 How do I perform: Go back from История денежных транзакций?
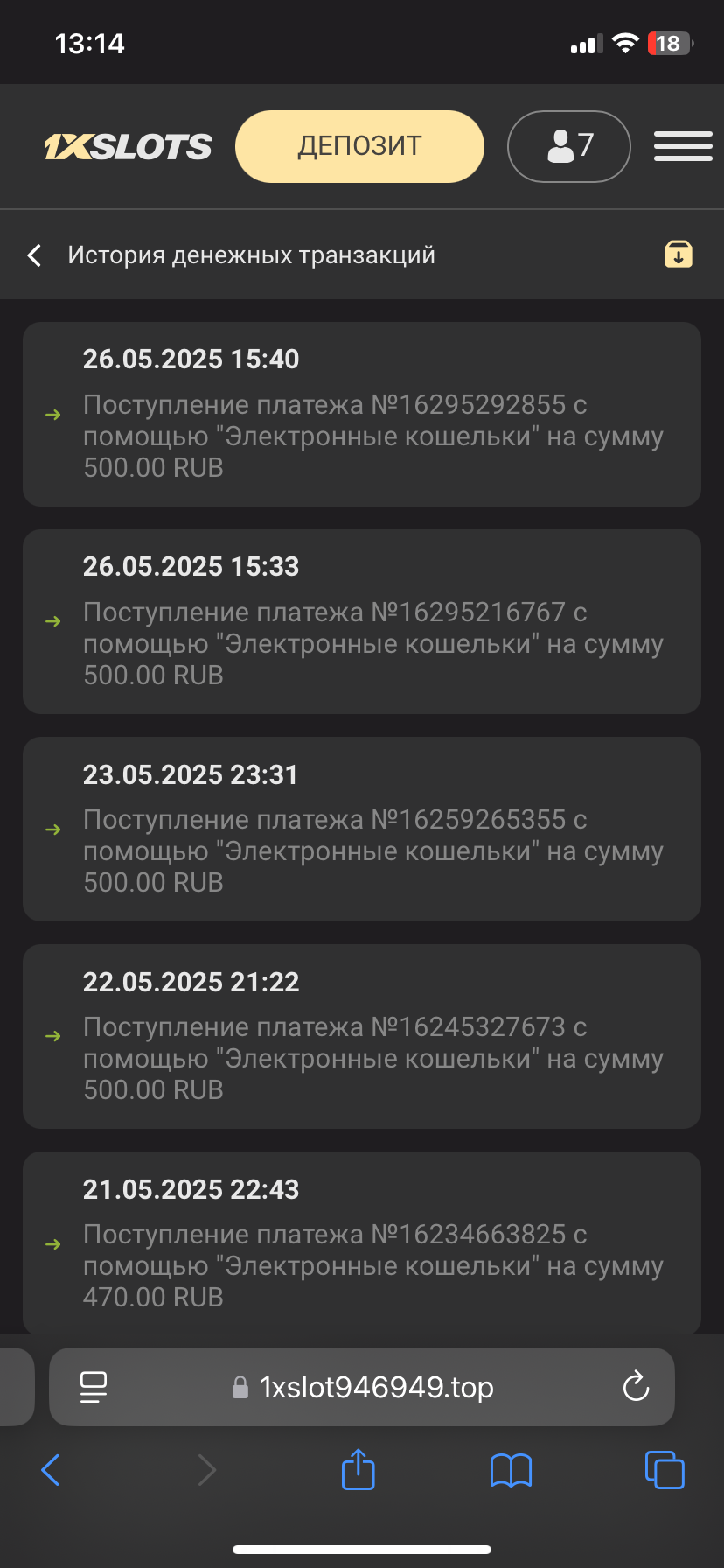tap(35, 255)
